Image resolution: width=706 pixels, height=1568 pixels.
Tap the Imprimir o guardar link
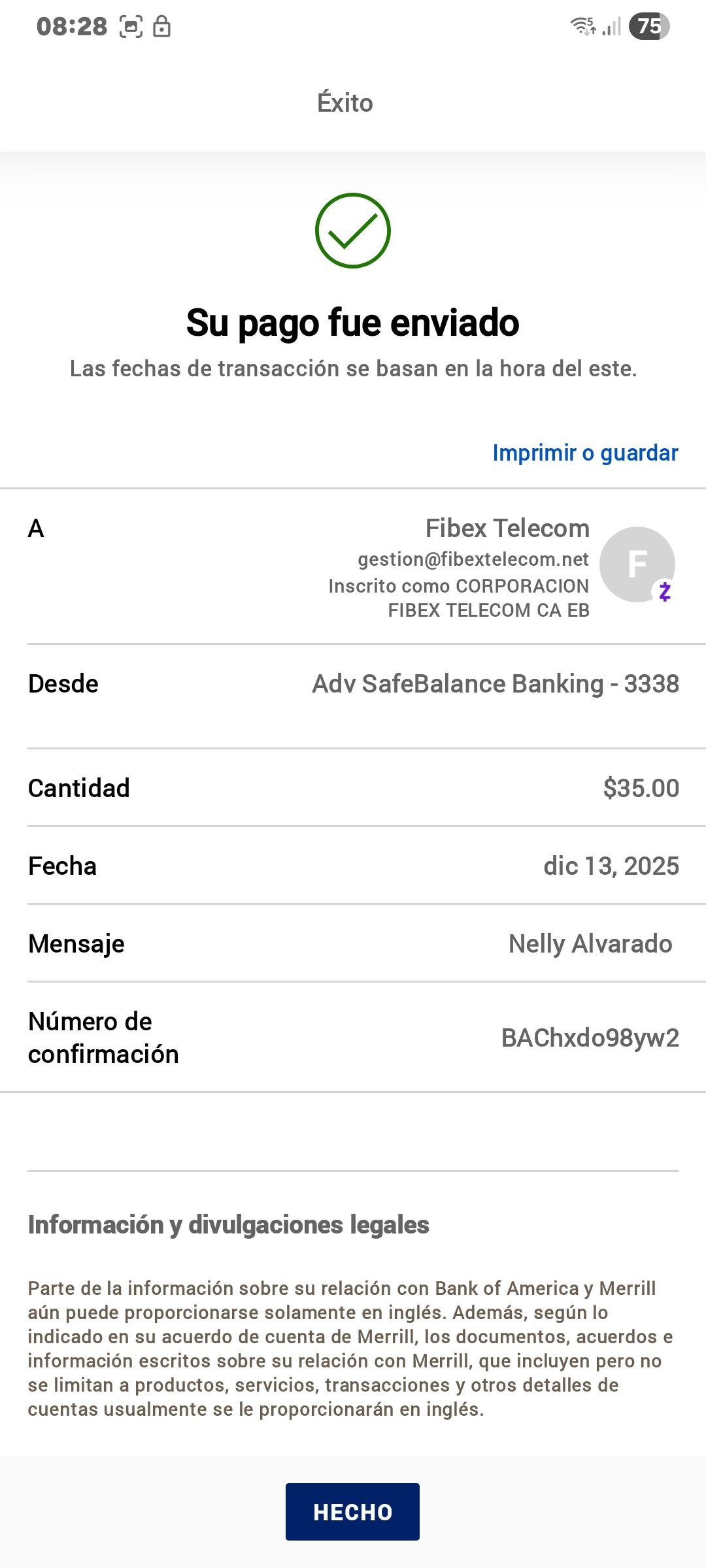coord(585,453)
